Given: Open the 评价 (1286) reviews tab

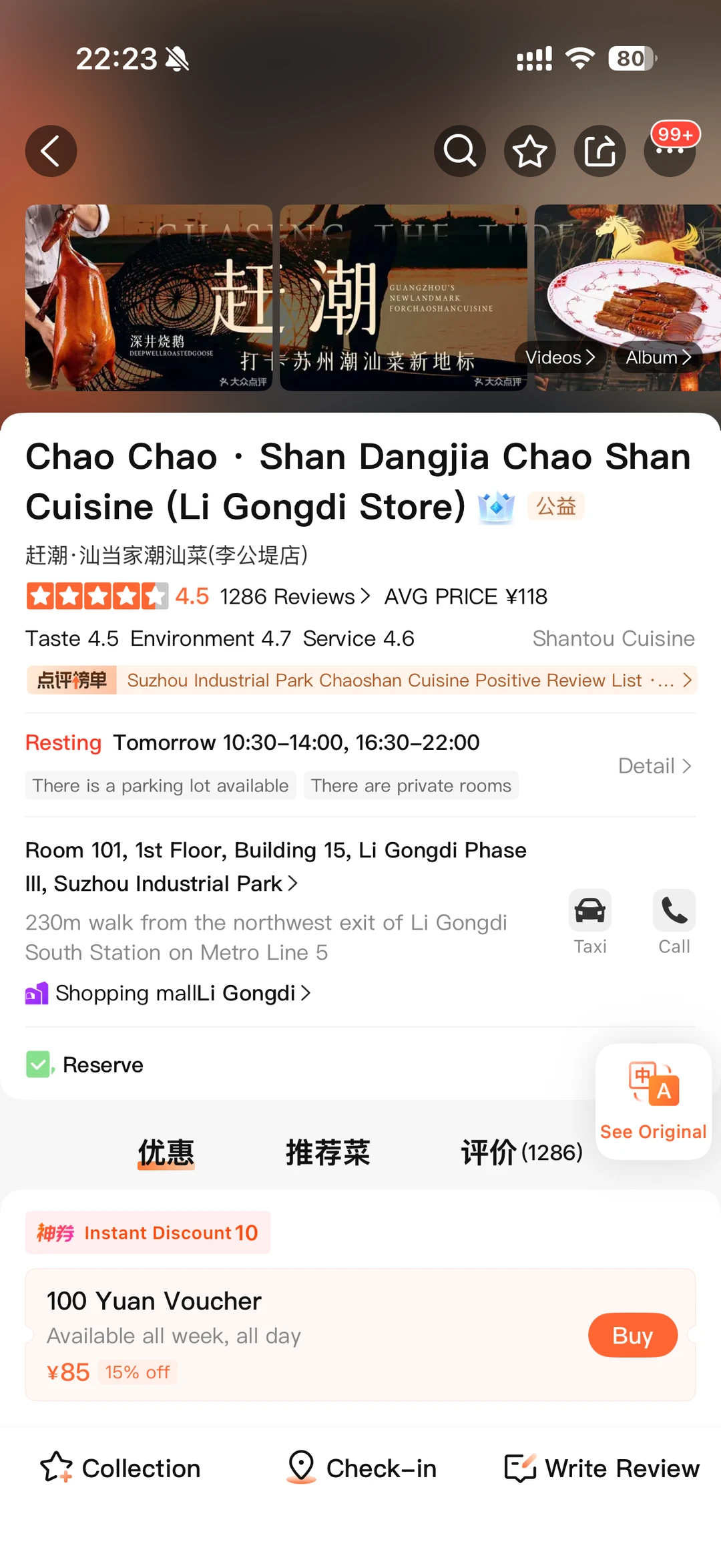Looking at the screenshot, I should (521, 1151).
